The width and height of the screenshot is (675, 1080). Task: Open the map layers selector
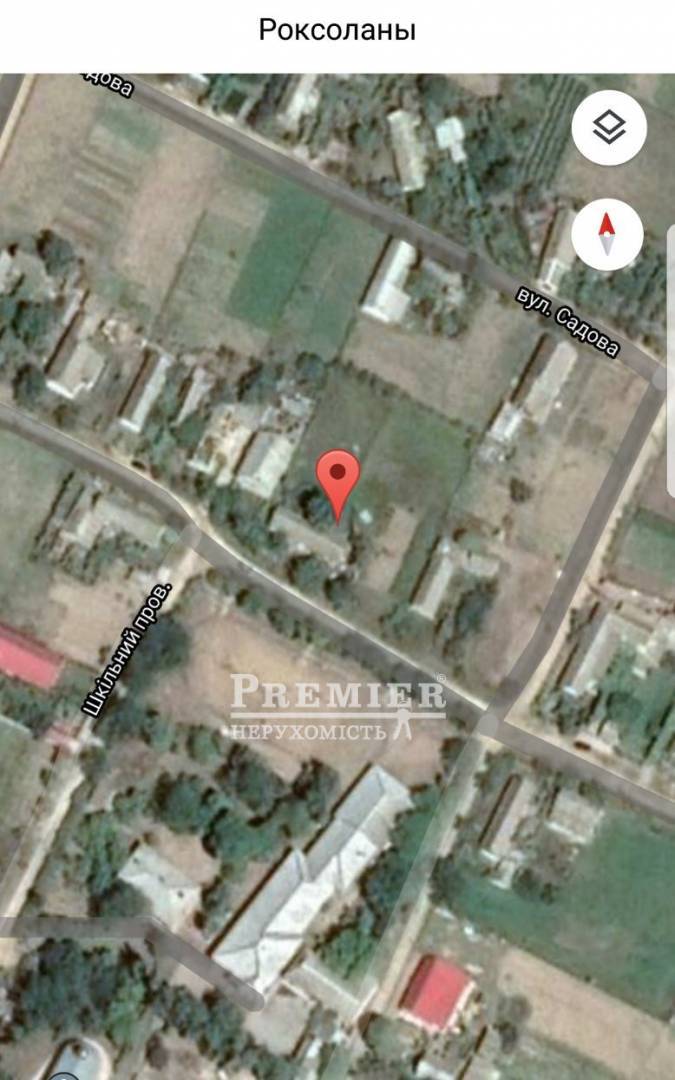click(x=609, y=127)
